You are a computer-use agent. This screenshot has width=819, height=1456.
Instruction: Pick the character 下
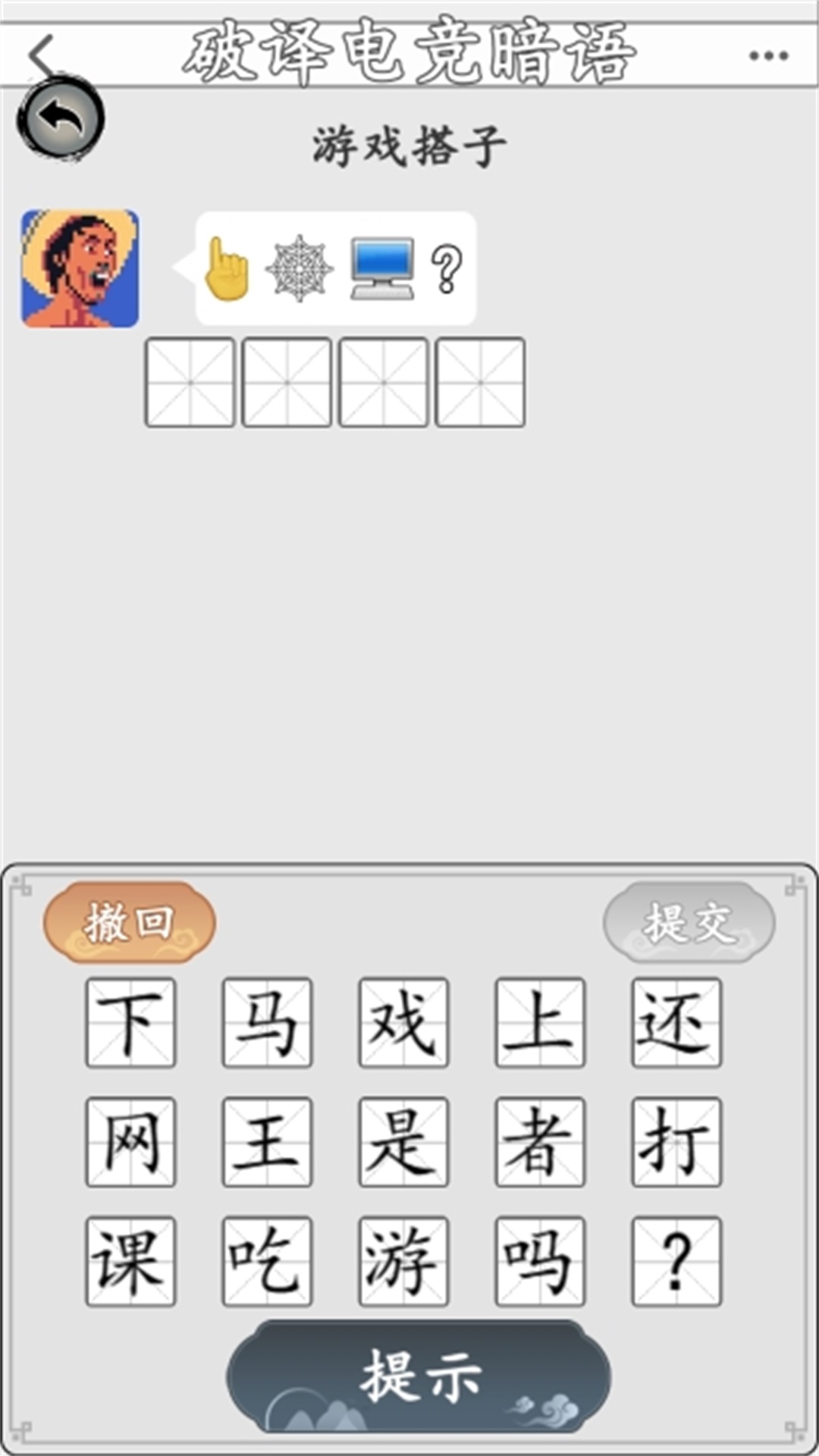130,1022
